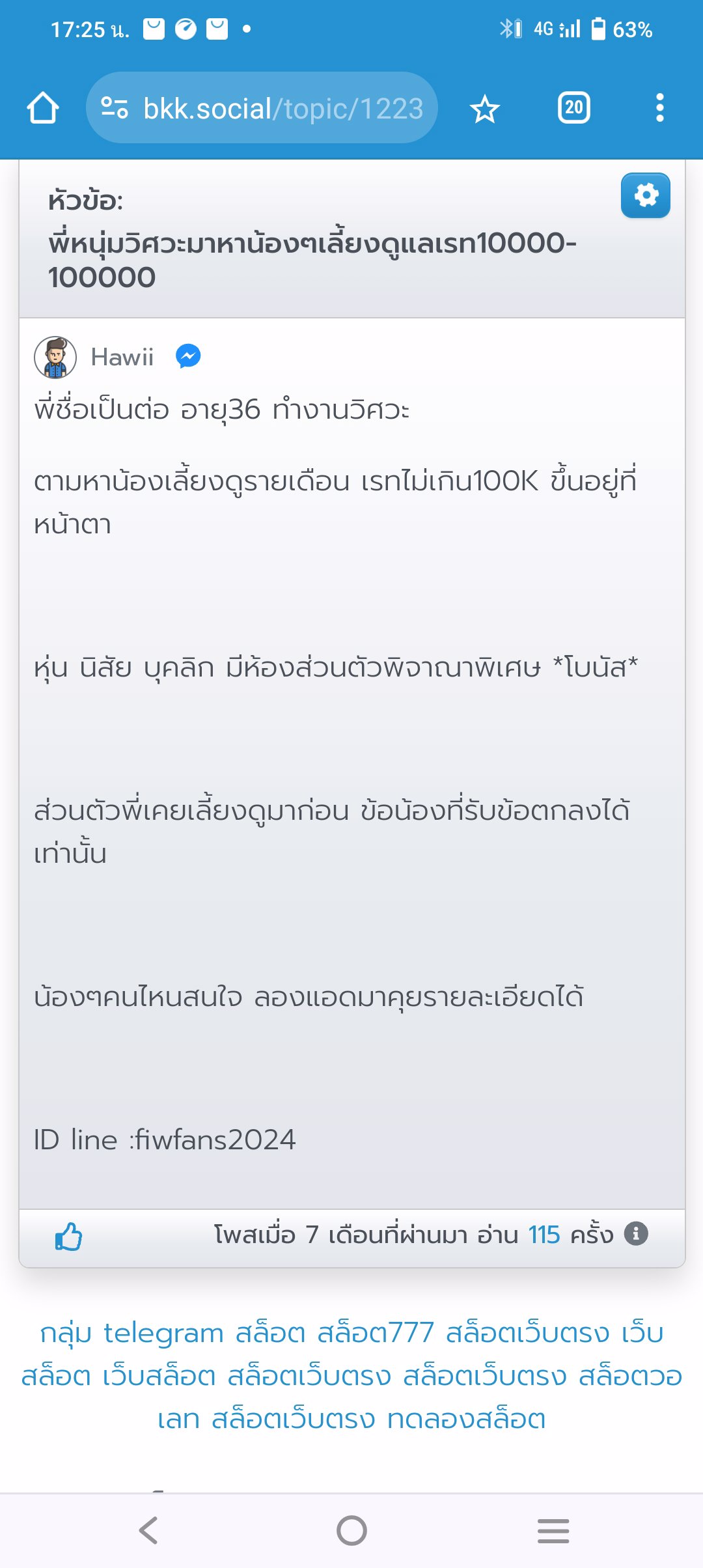Open the topic settings gear
The width and height of the screenshot is (703, 1568).
click(x=645, y=195)
